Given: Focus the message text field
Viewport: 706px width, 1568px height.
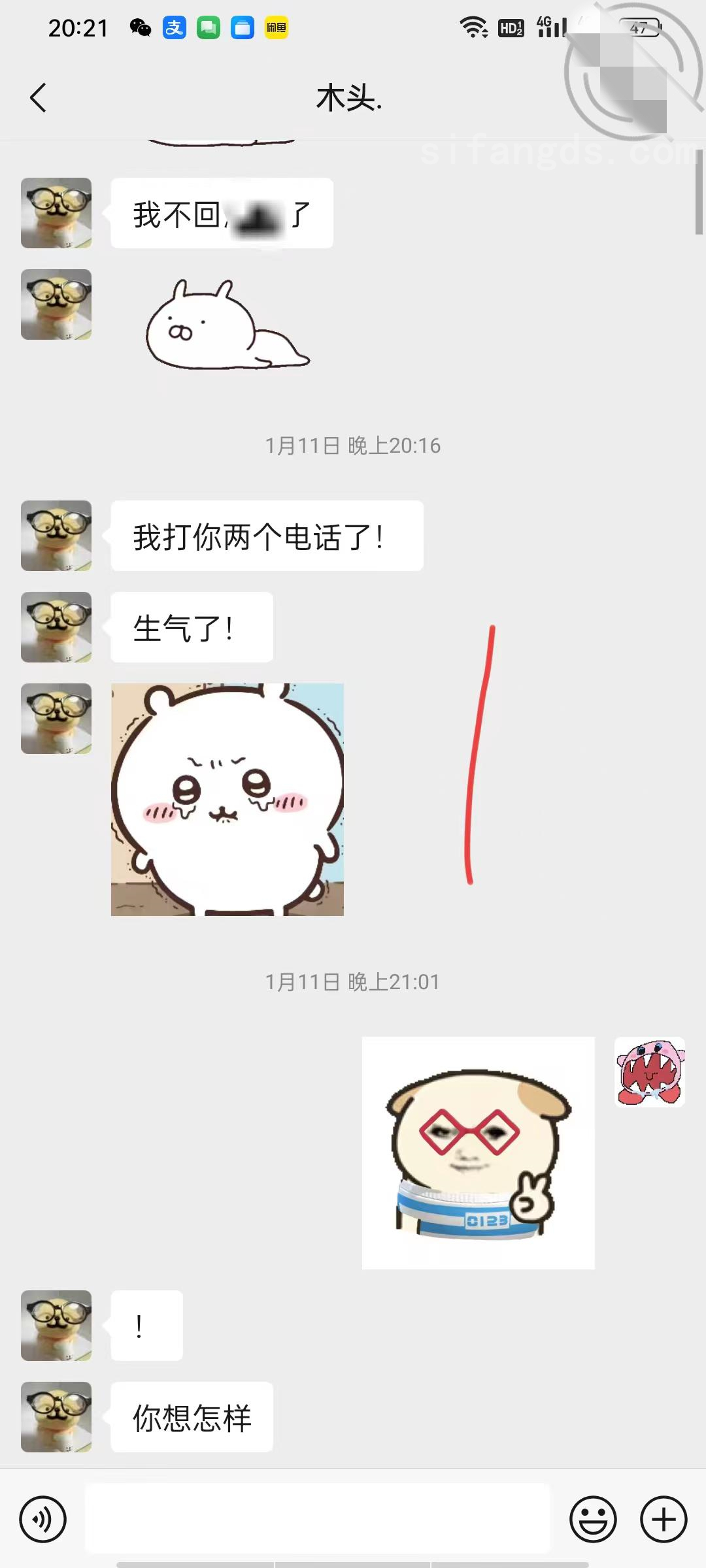Looking at the screenshot, I should click(317, 1518).
